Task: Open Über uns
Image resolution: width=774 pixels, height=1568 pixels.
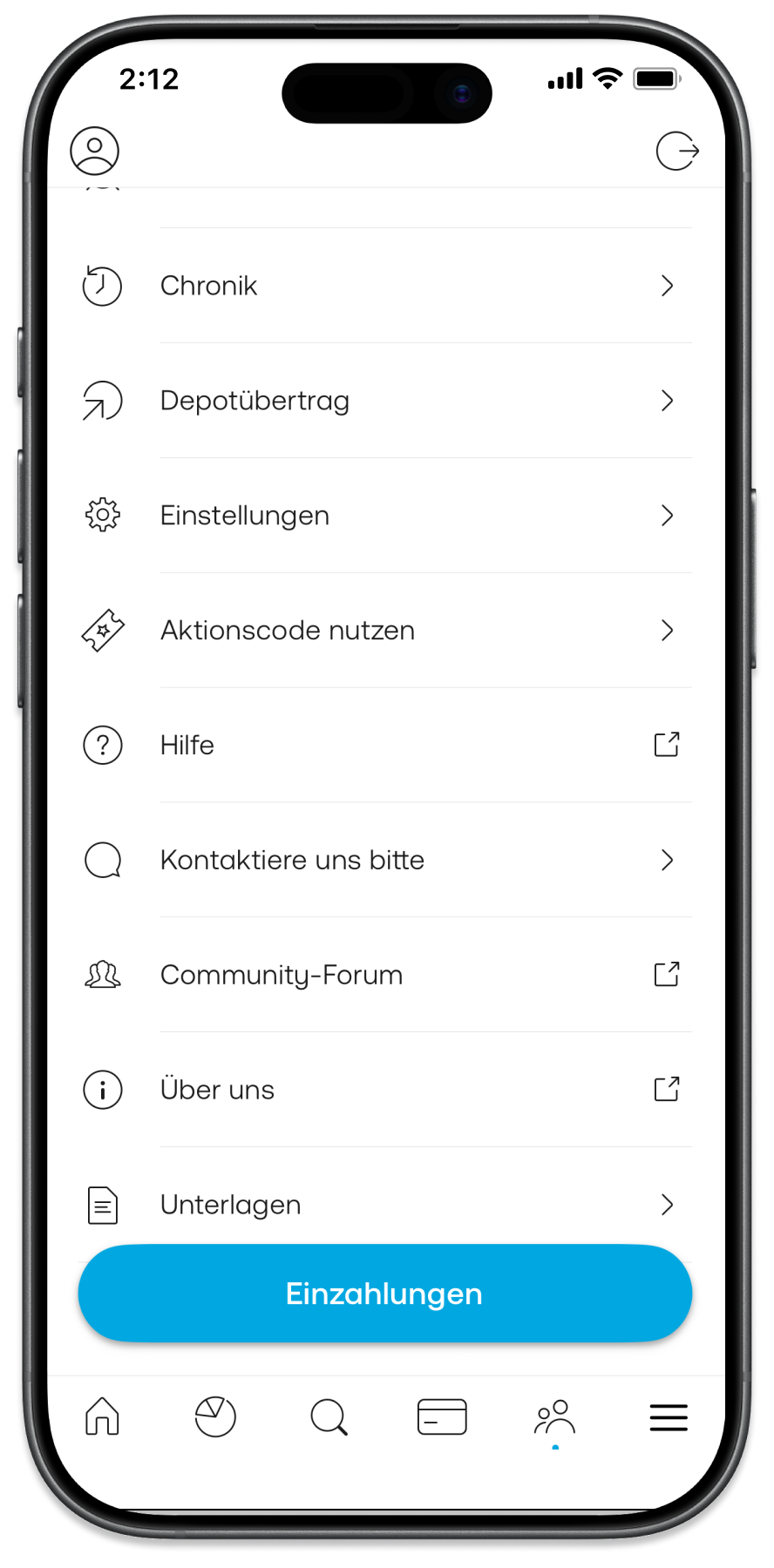Action: click(384, 1090)
